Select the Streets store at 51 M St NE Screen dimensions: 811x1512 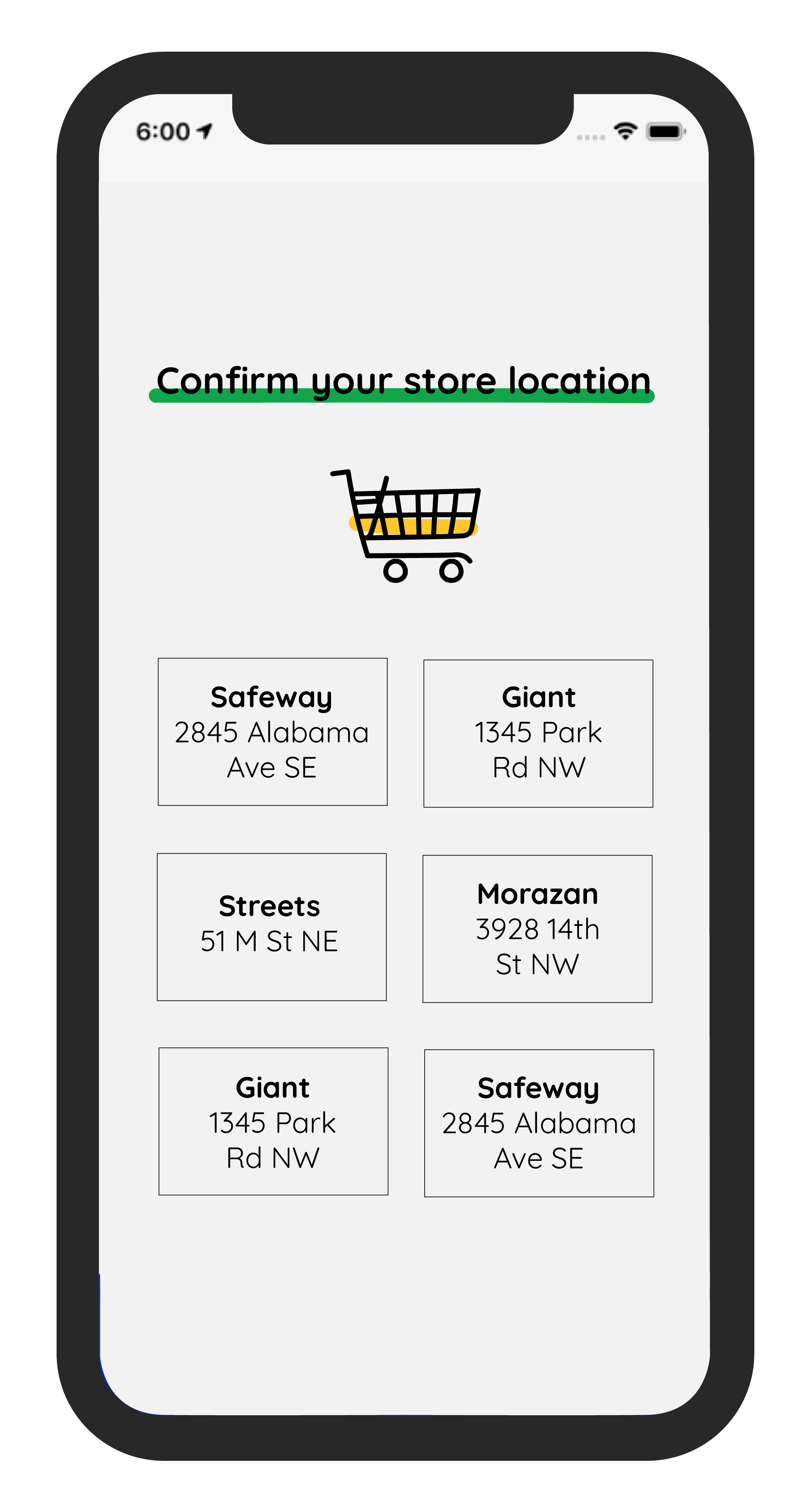pos(272,927)
